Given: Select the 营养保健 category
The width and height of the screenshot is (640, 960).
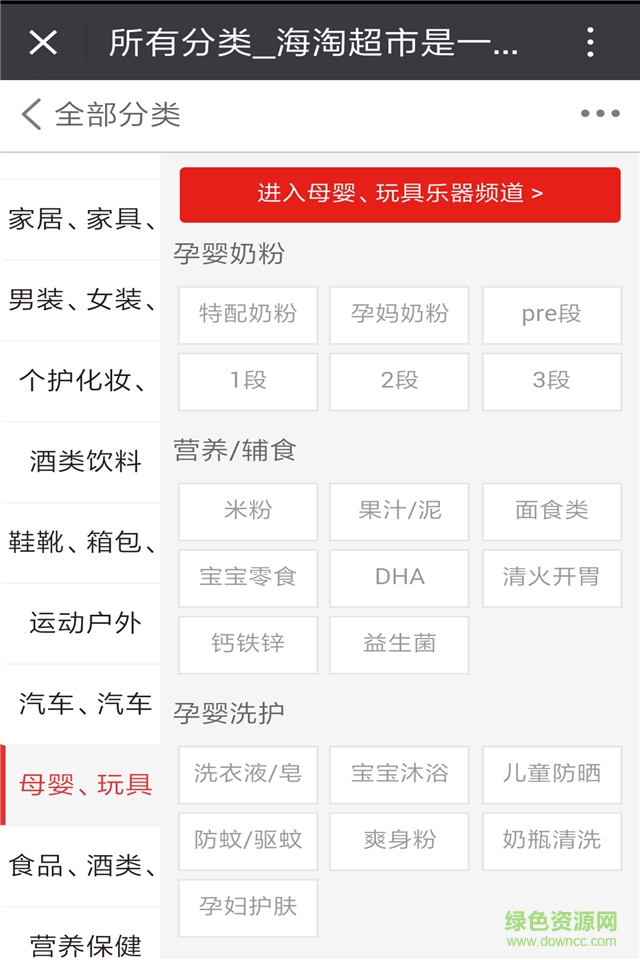Looking at the screenshot, I should pyautogui.click(x=85, y=943).
